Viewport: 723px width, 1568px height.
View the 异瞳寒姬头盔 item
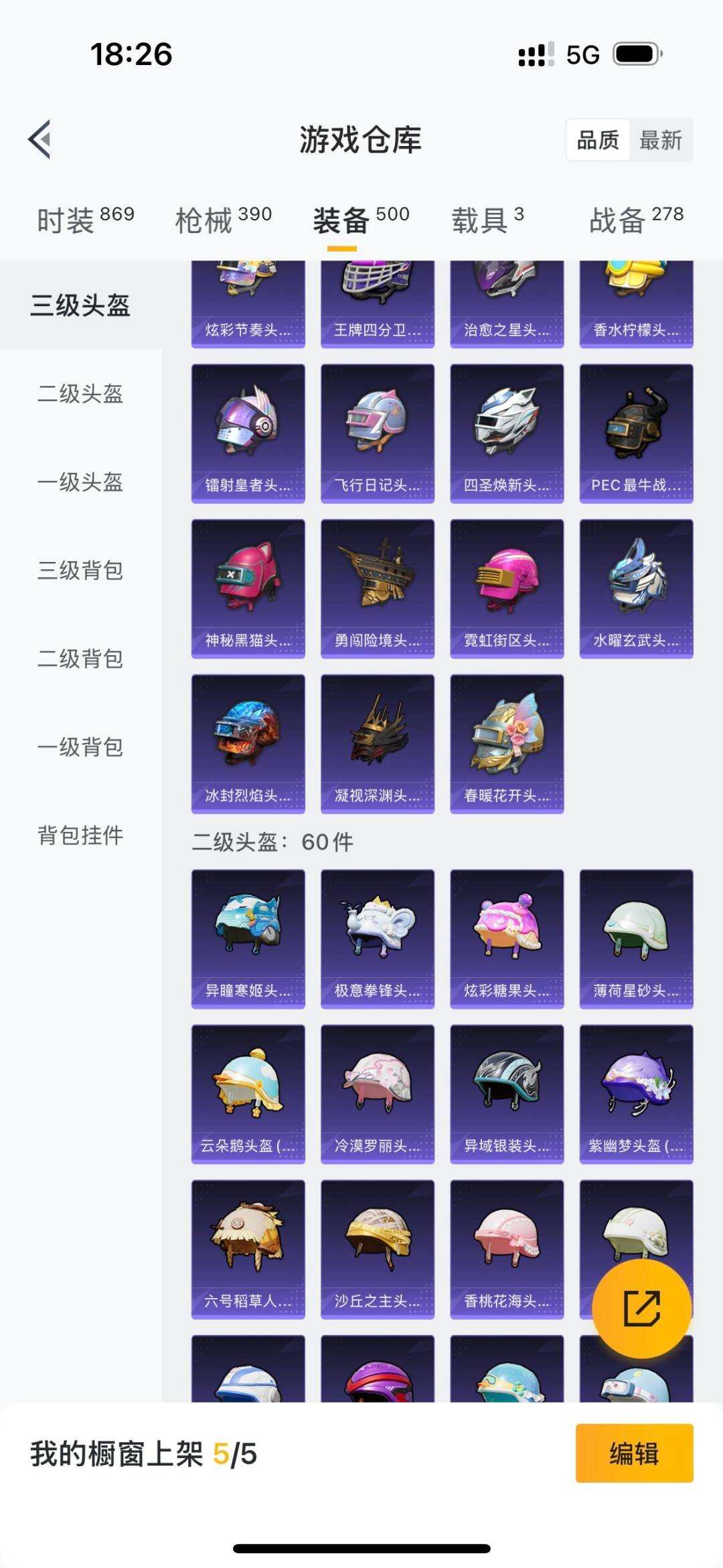[248, 939]
